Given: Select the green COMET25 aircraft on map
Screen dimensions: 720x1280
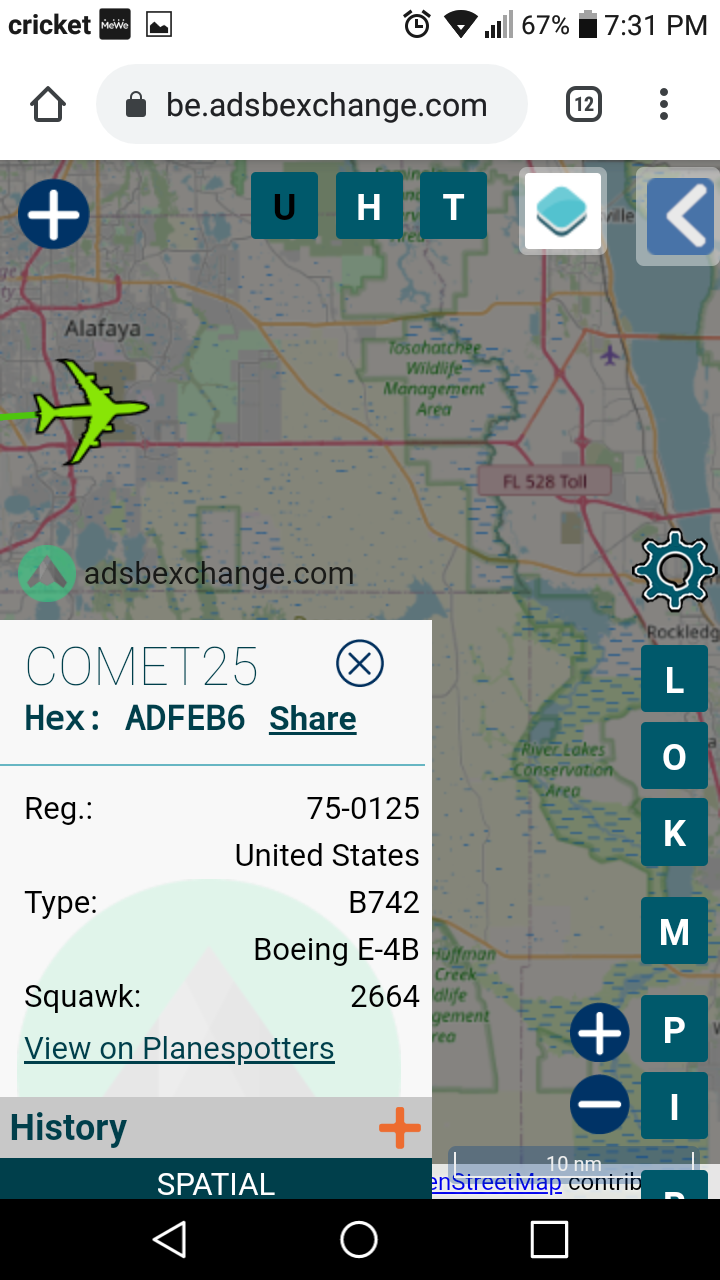Looking at the screenshot, I should point(88,410).
